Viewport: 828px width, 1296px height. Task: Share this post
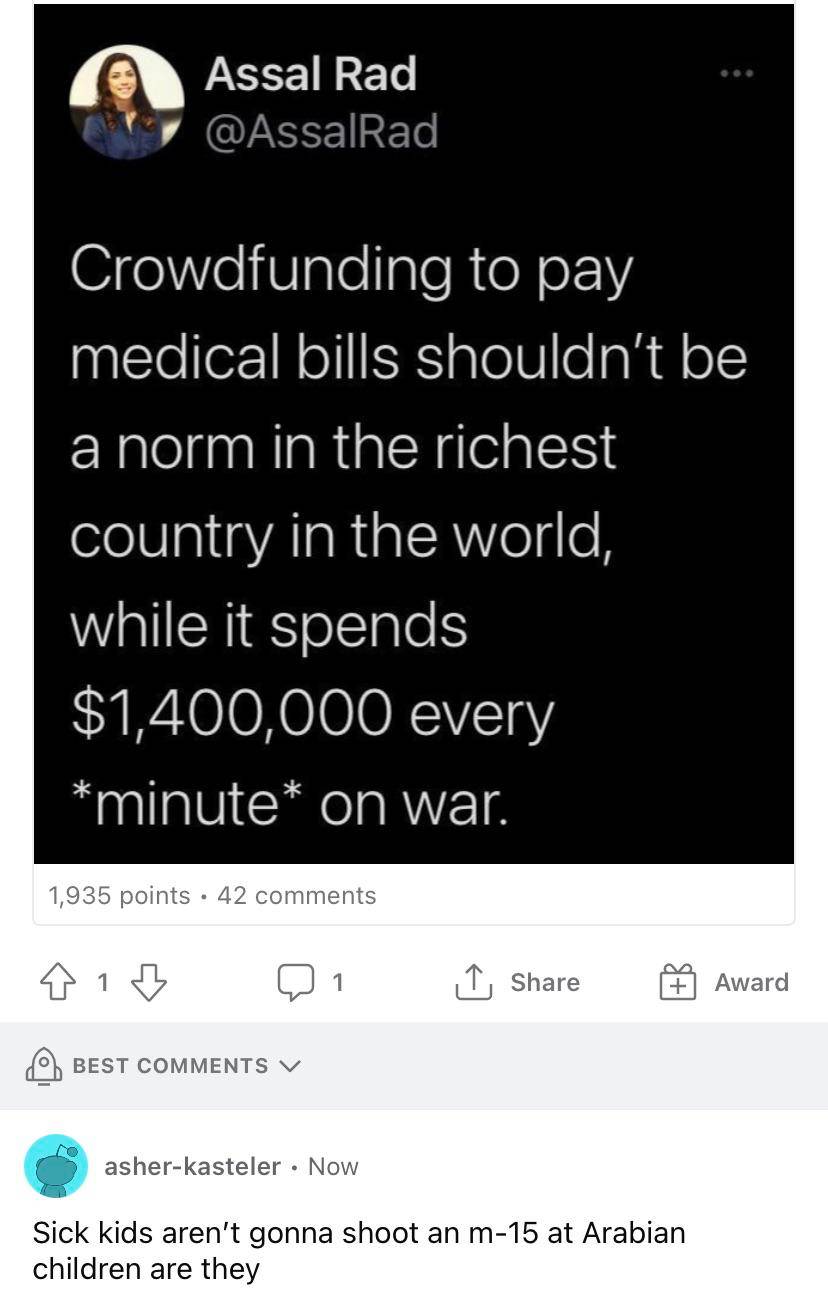[517, 983]
